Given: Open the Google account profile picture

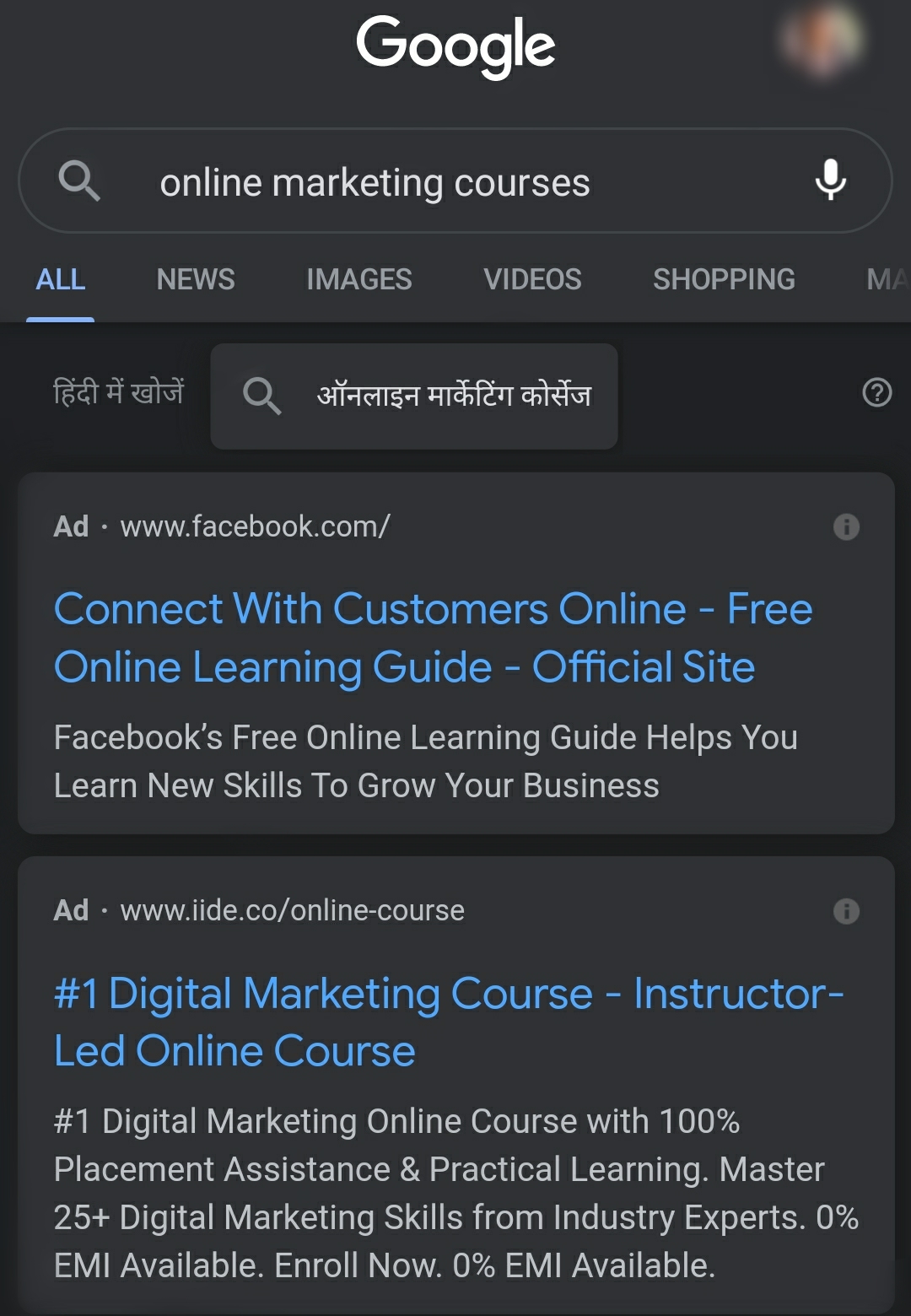Looking at the screenshot, I should tap(822, 40).
